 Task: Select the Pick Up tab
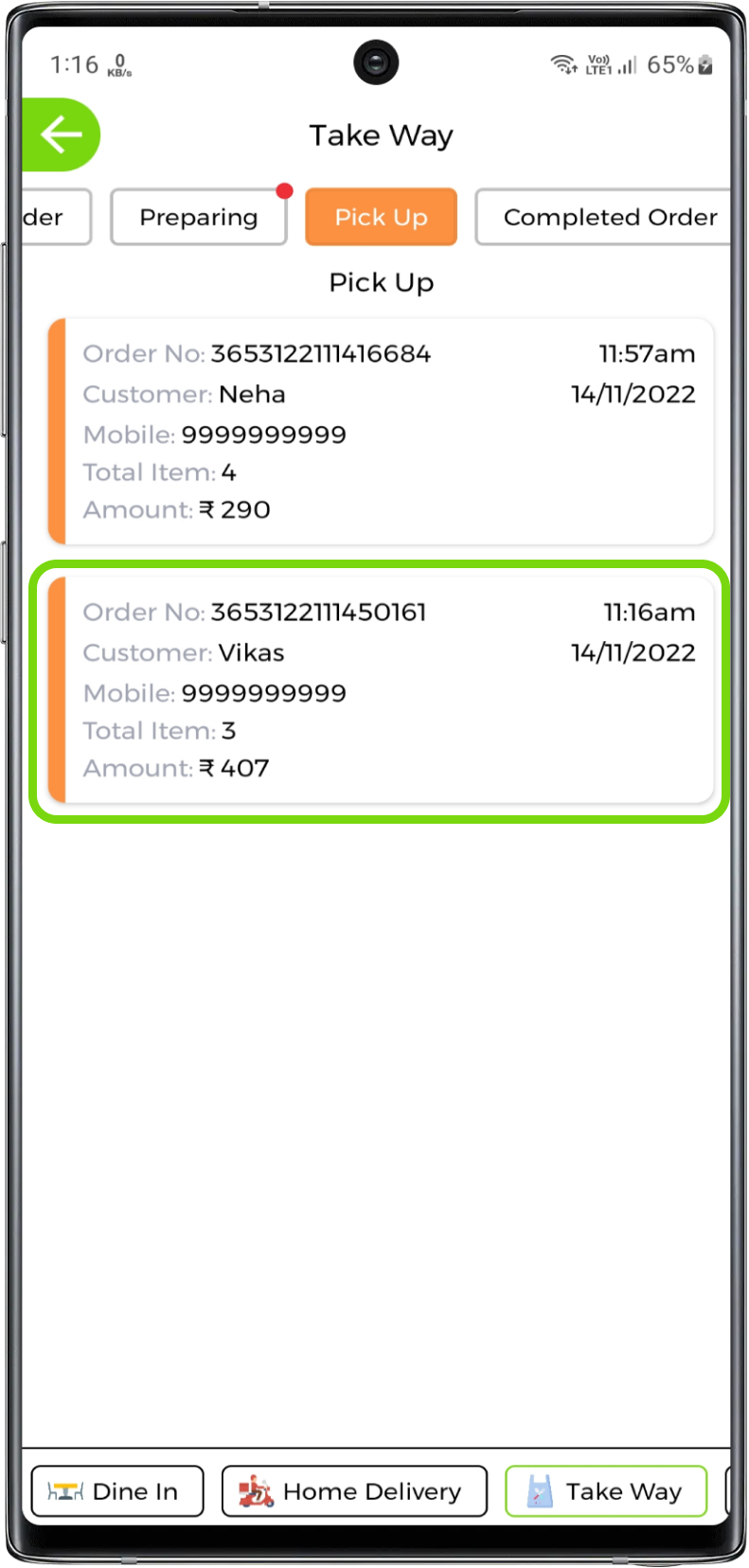pyautogui.click(x=381, y=217)
